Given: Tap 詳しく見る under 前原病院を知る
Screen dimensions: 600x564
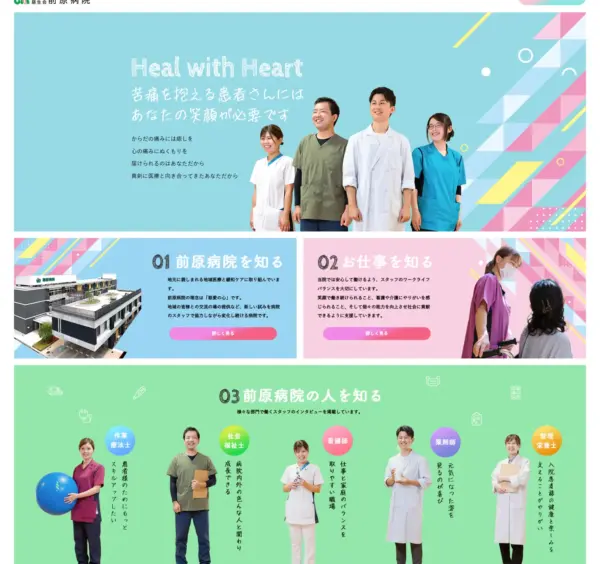Looking at the screenshot, I should [x=222, y=334].
